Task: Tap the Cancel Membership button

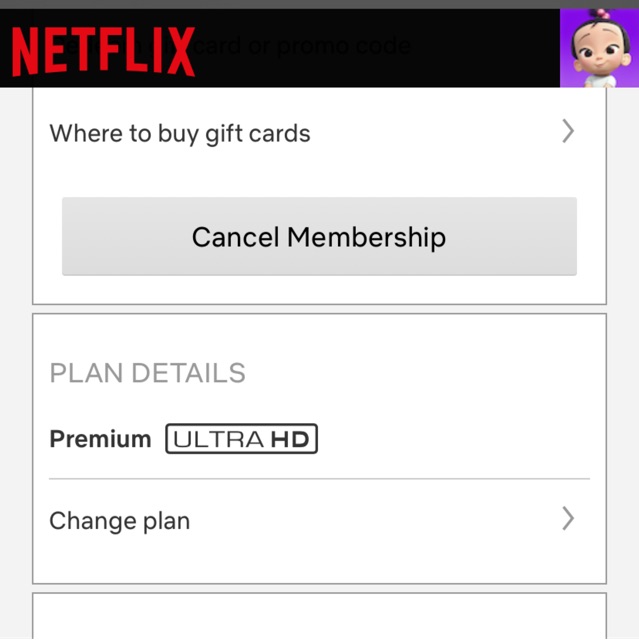Action: coord(319,237)
